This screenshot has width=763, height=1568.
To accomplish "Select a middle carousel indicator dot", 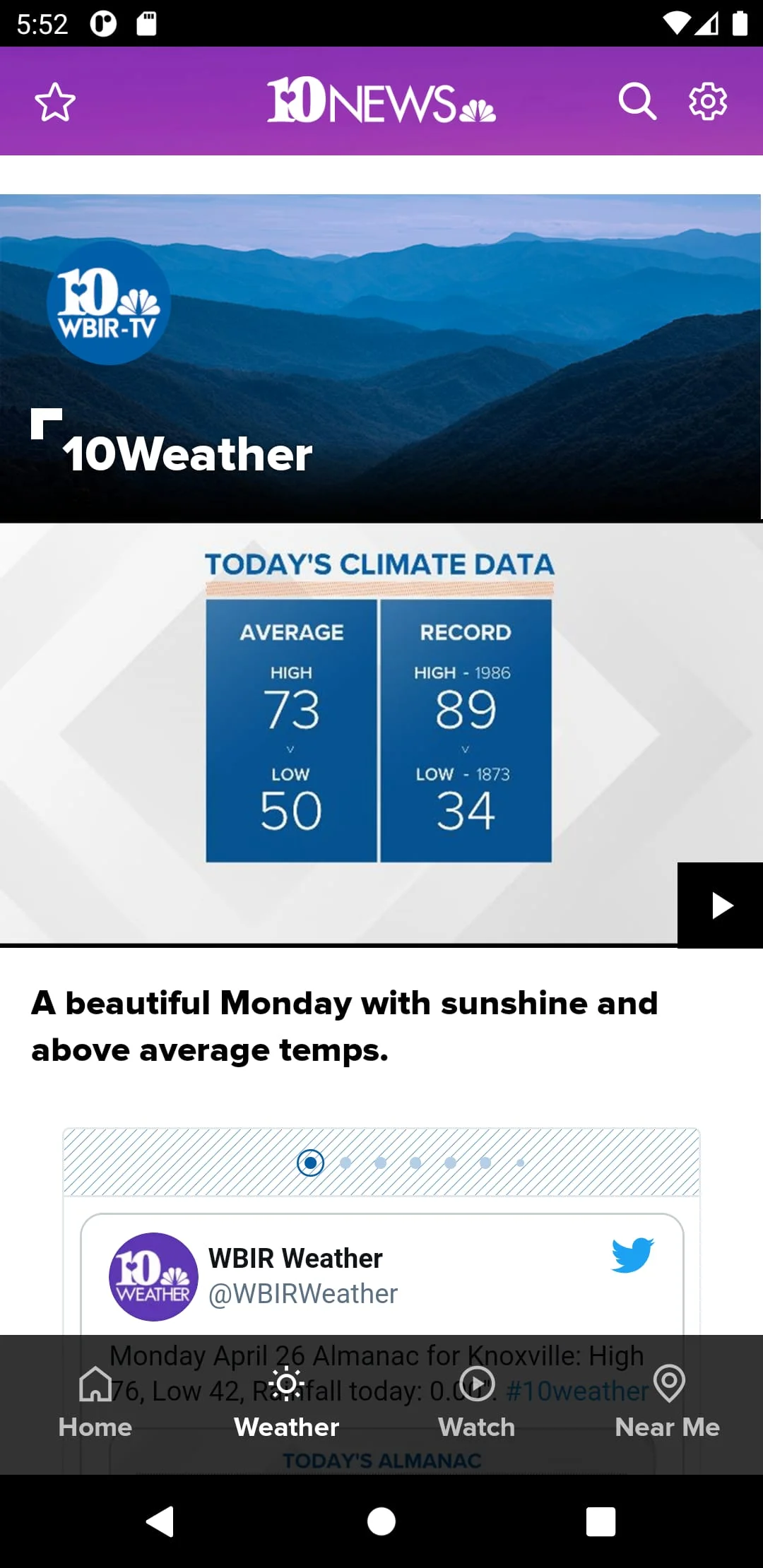I will tap(416, 1163).
